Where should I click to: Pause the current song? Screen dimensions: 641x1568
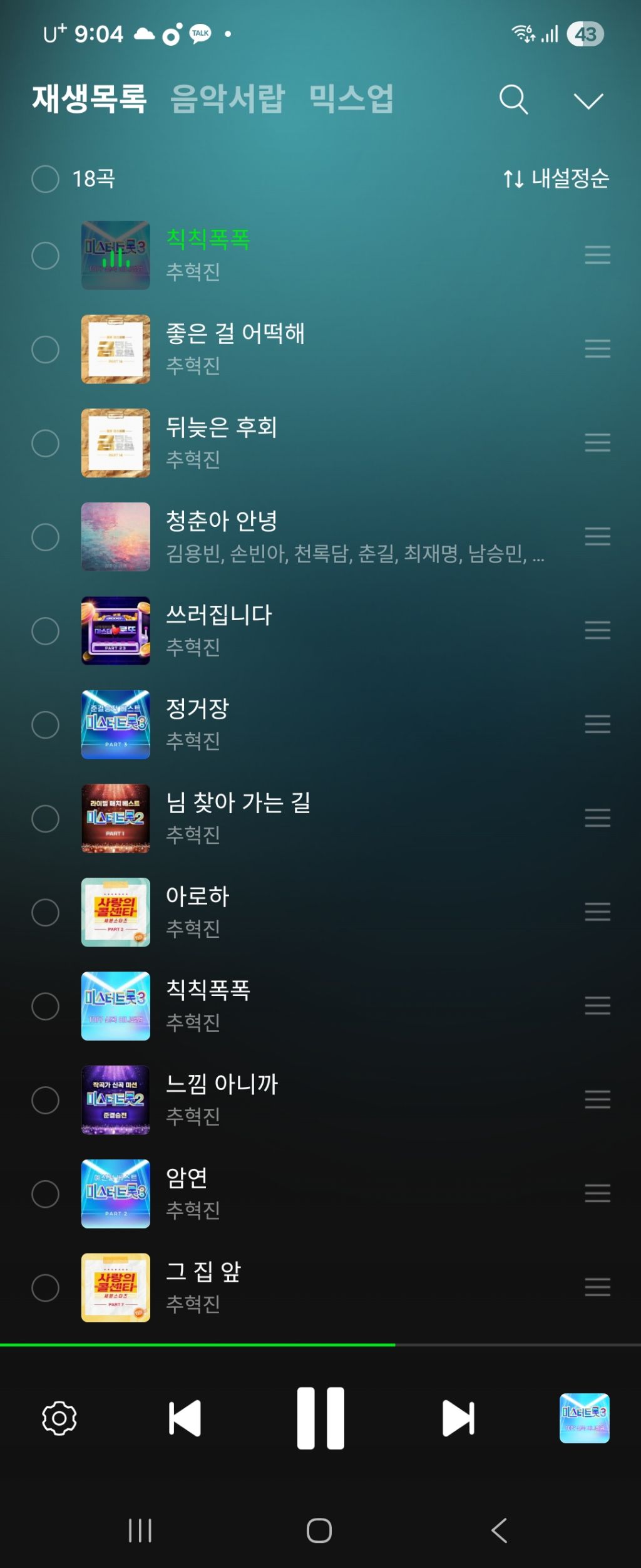coord(320,1418)
